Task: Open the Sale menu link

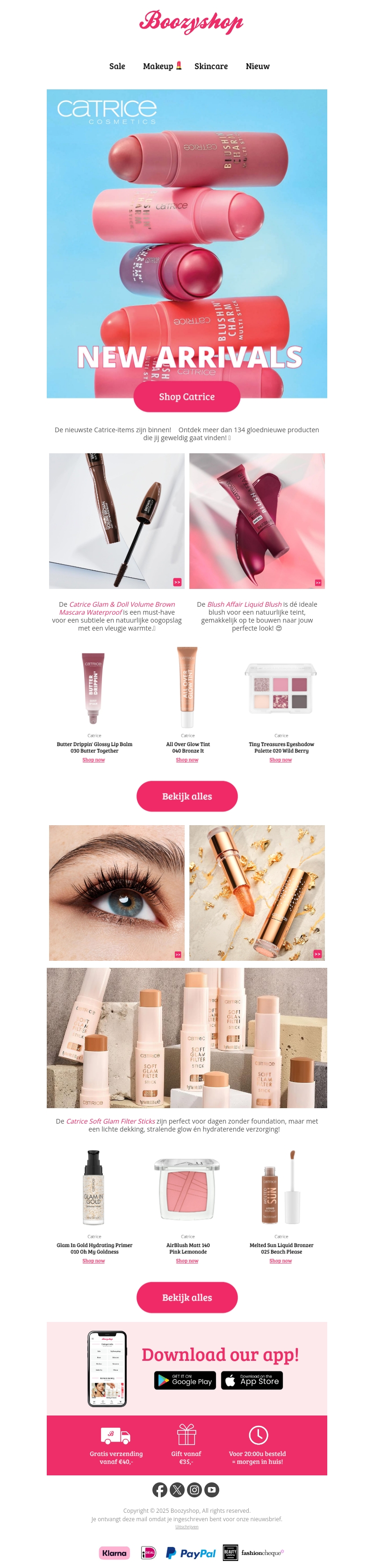Action: coord(117,66)
